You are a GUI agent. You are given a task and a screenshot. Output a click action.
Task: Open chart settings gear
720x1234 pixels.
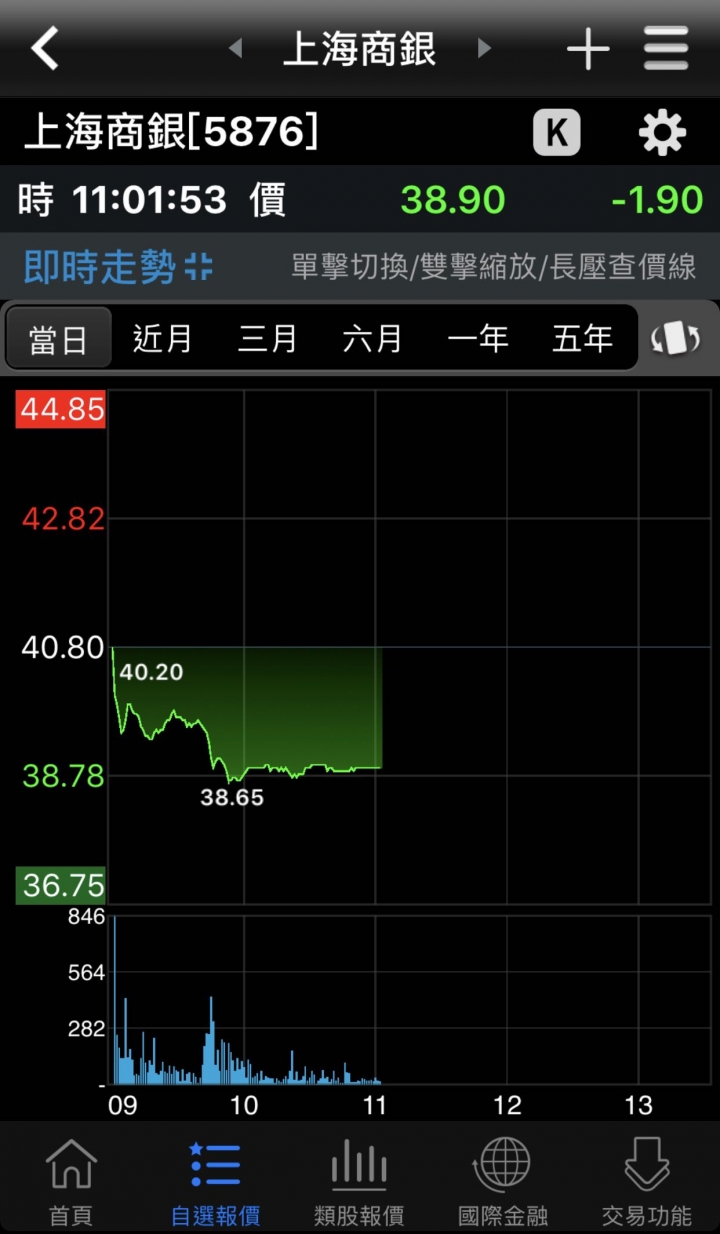point(662,133)
